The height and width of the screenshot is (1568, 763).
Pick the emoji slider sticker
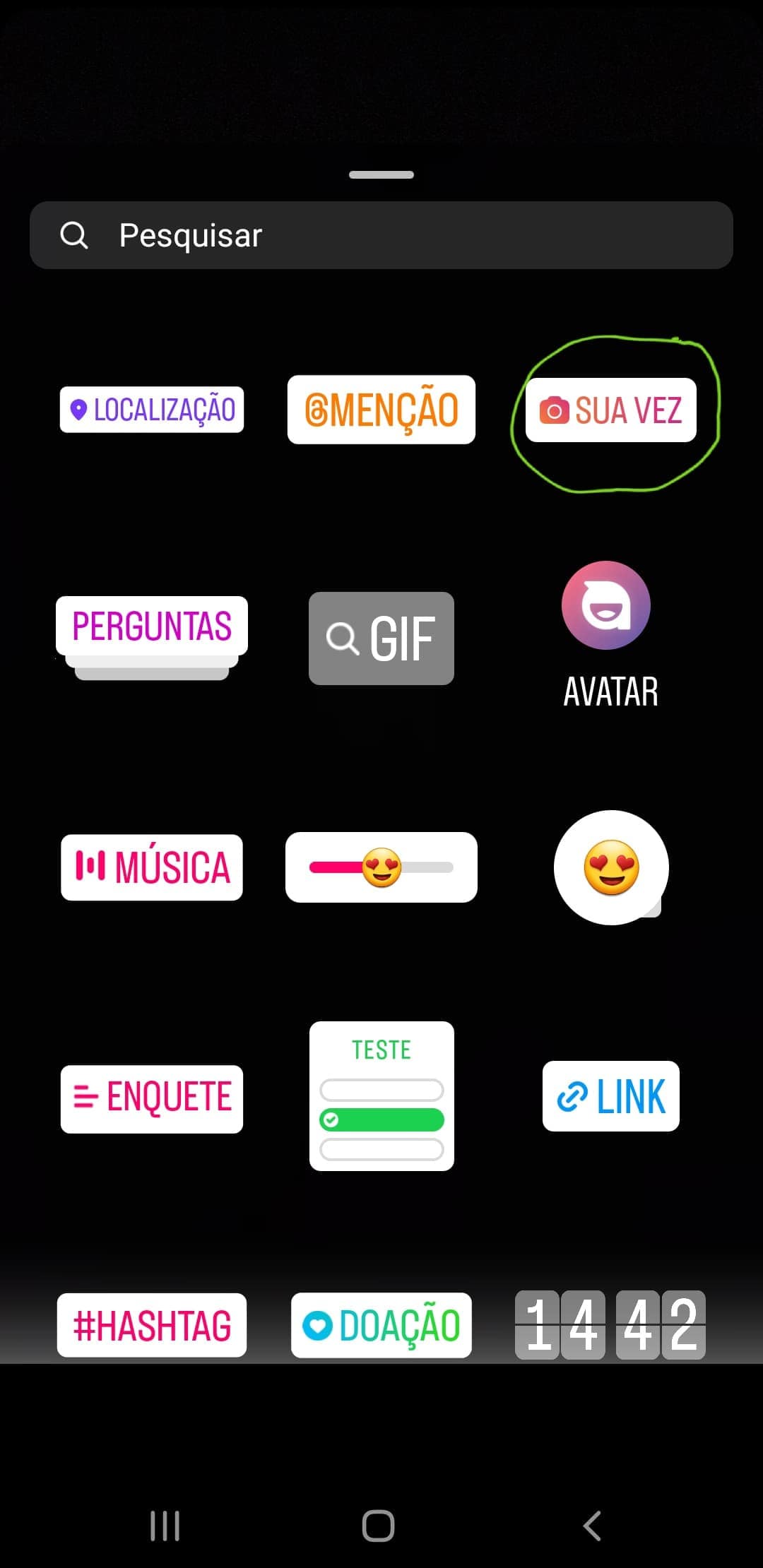tap(381, 867)
